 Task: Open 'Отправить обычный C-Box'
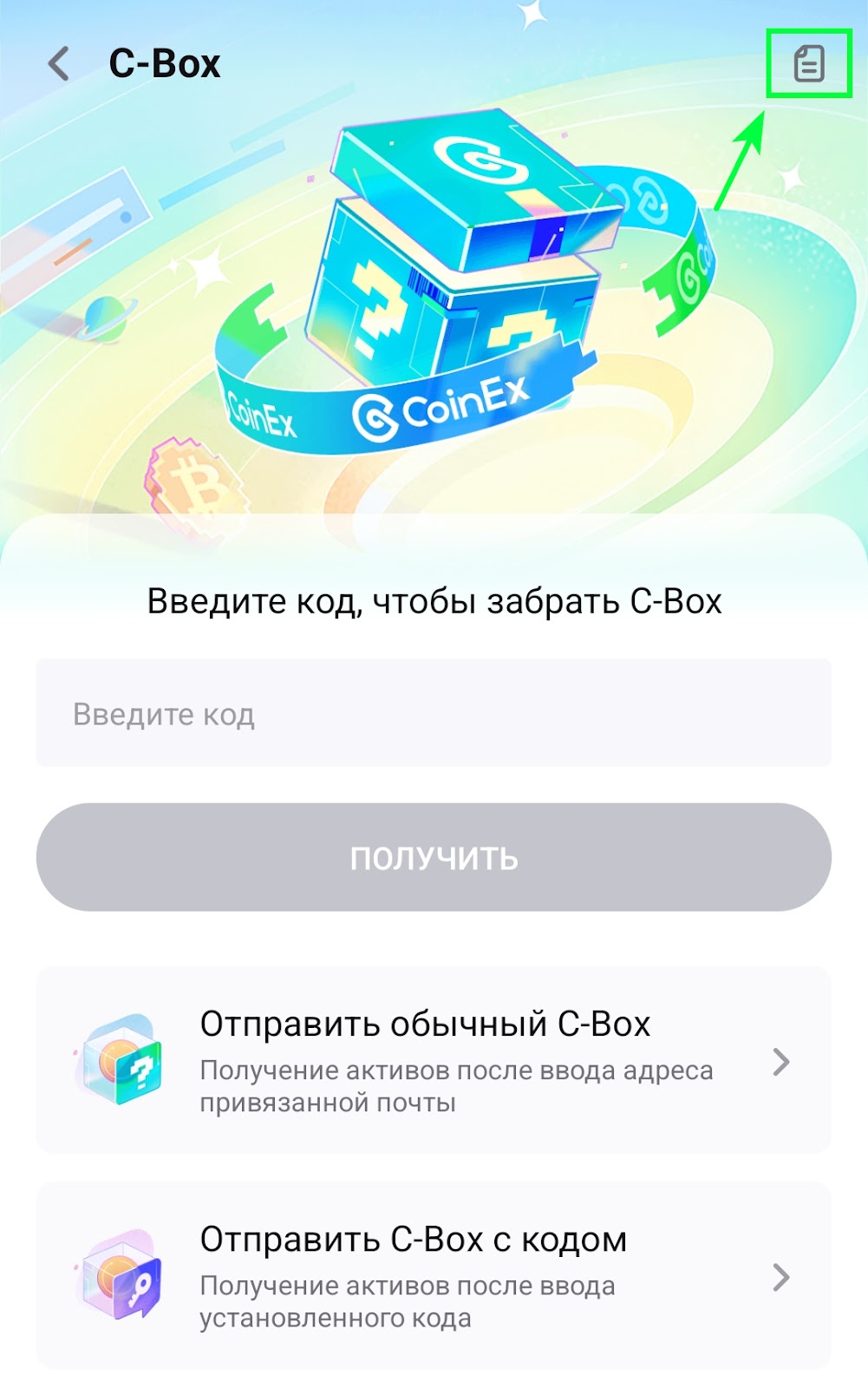pos(434,1060)
